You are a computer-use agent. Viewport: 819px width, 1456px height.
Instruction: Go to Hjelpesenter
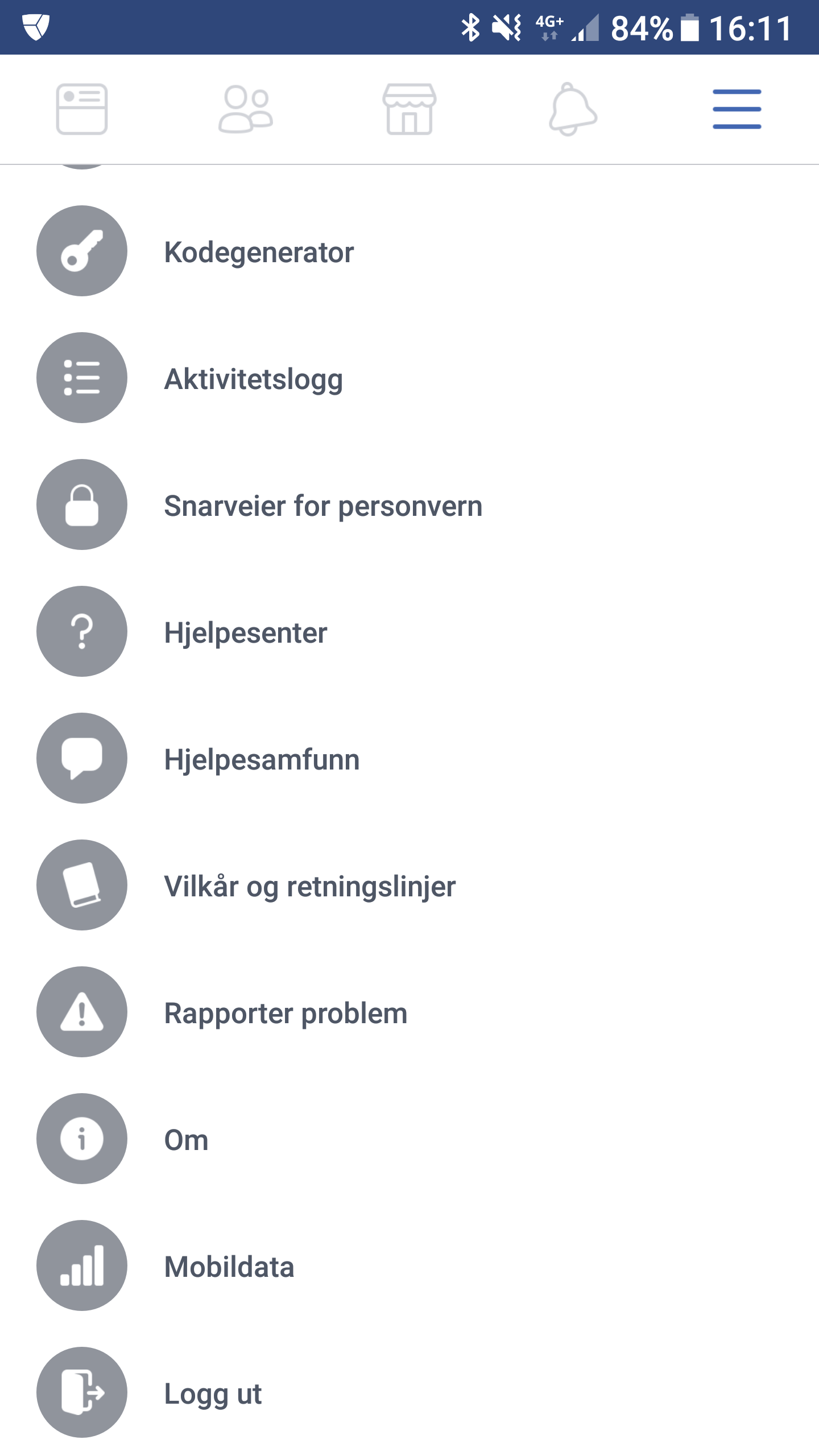[x=409, y=631]
